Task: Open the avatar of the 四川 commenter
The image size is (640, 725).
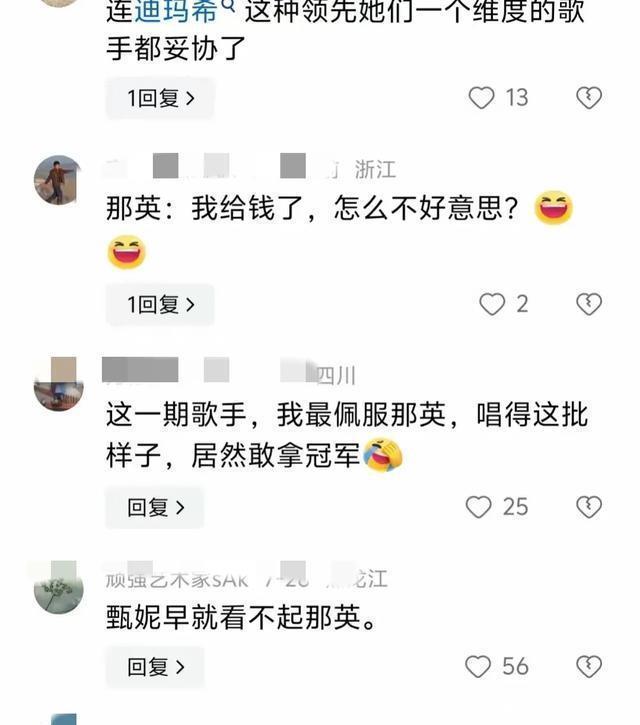Action: click(x=58, y=385)
